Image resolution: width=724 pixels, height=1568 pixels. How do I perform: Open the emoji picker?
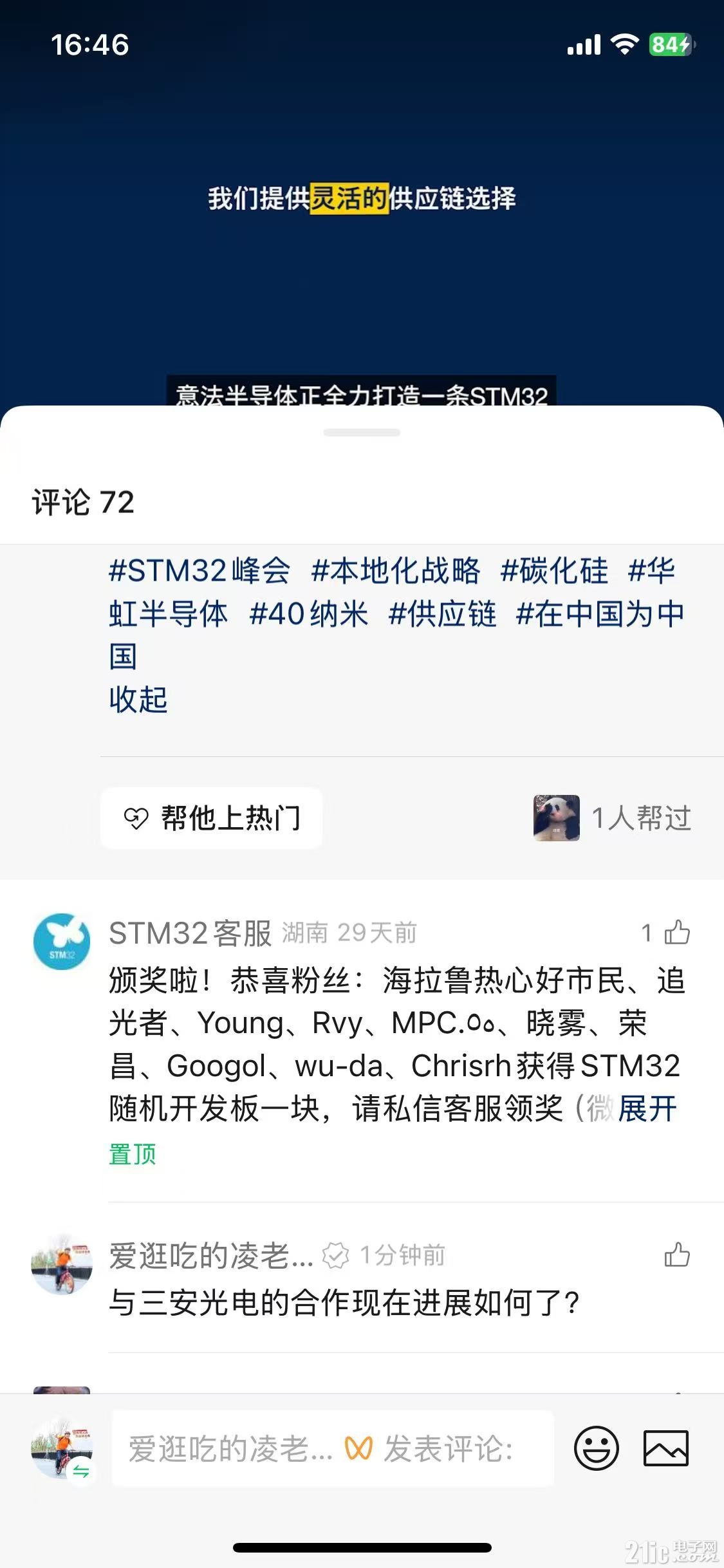596,1448
